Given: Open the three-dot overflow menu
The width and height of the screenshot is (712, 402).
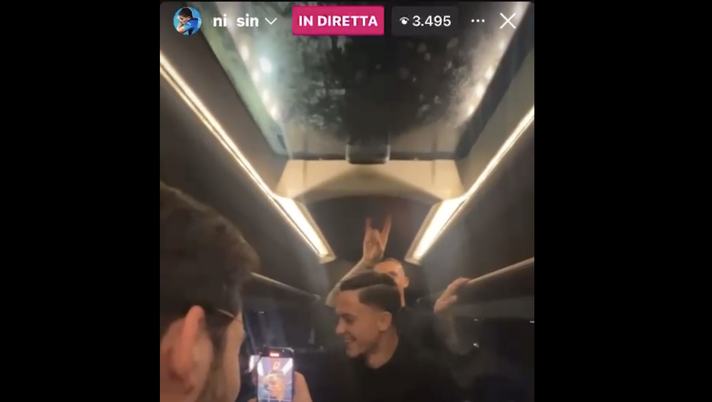Looking at the screenshot, I should [478, 21].
